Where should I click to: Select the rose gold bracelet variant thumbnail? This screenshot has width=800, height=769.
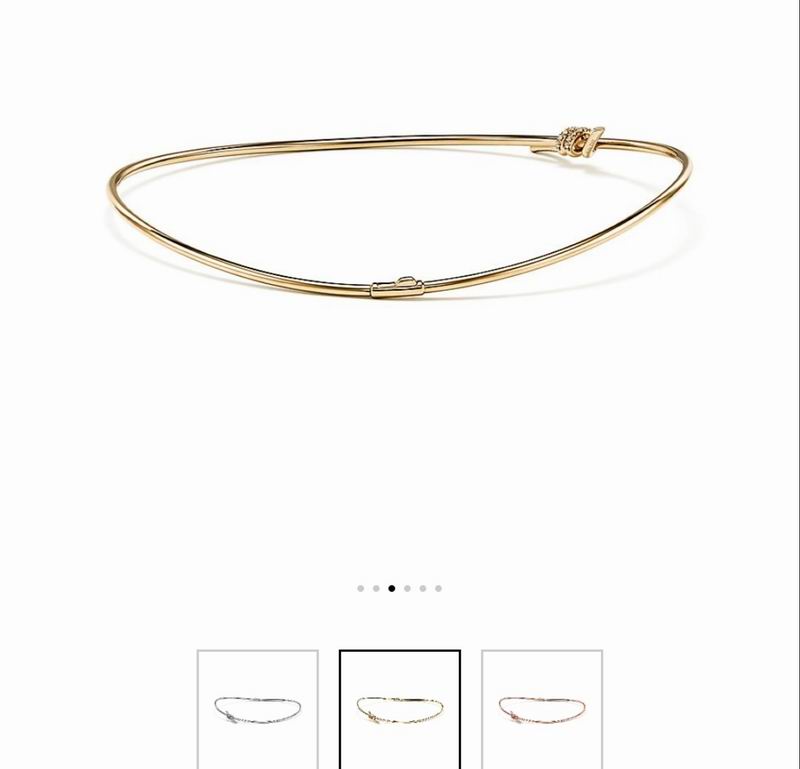542,709
